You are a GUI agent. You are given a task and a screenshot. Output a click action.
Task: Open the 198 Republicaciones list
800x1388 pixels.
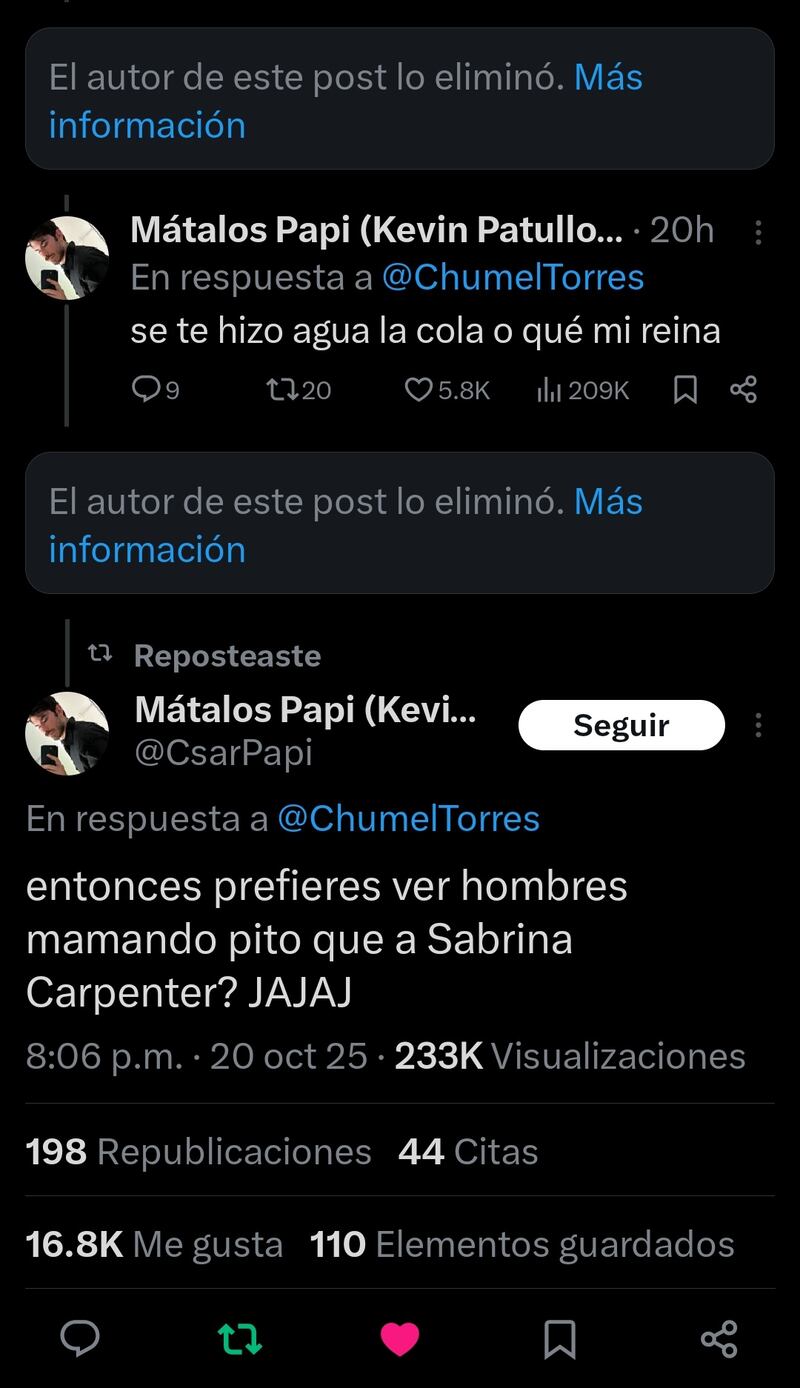pos(198,1151)
